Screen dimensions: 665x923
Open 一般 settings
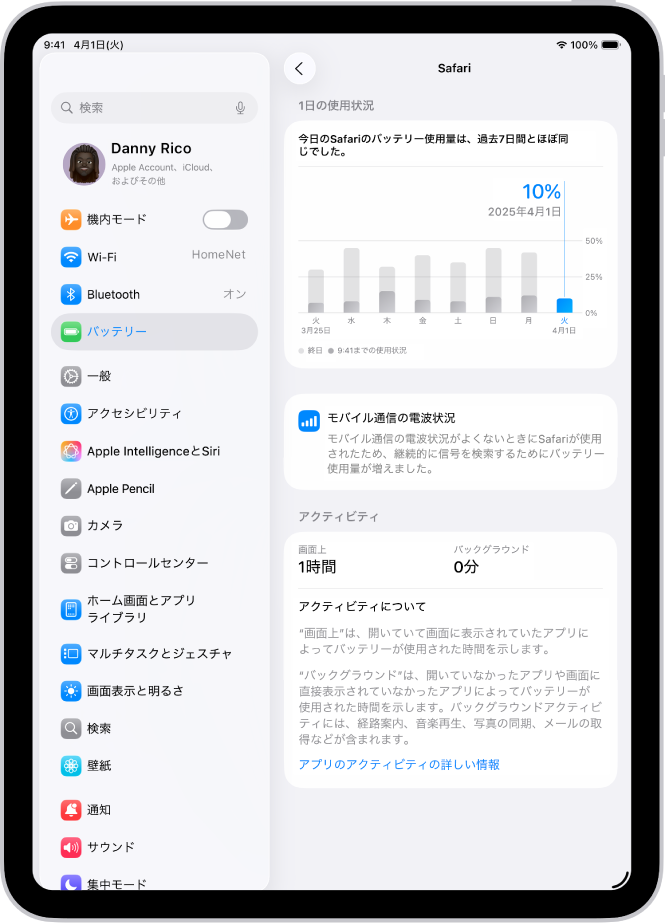point(154,377)
